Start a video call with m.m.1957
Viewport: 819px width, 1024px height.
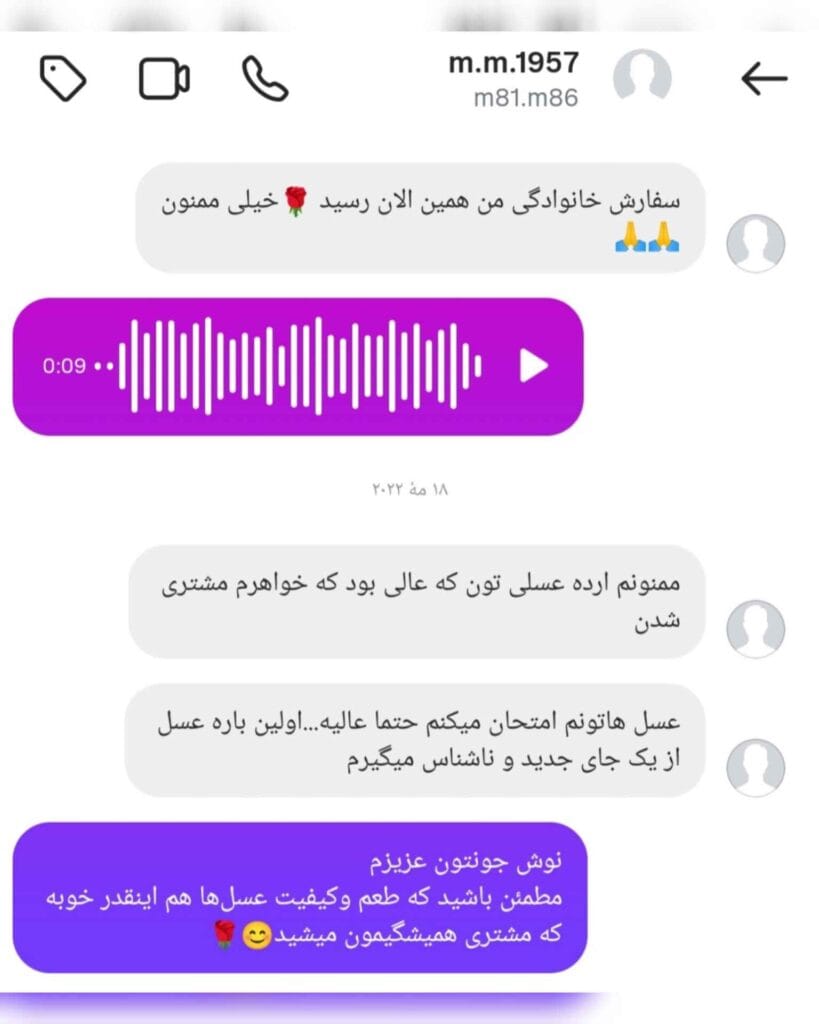pyautogui.click(x=164, y=79)
